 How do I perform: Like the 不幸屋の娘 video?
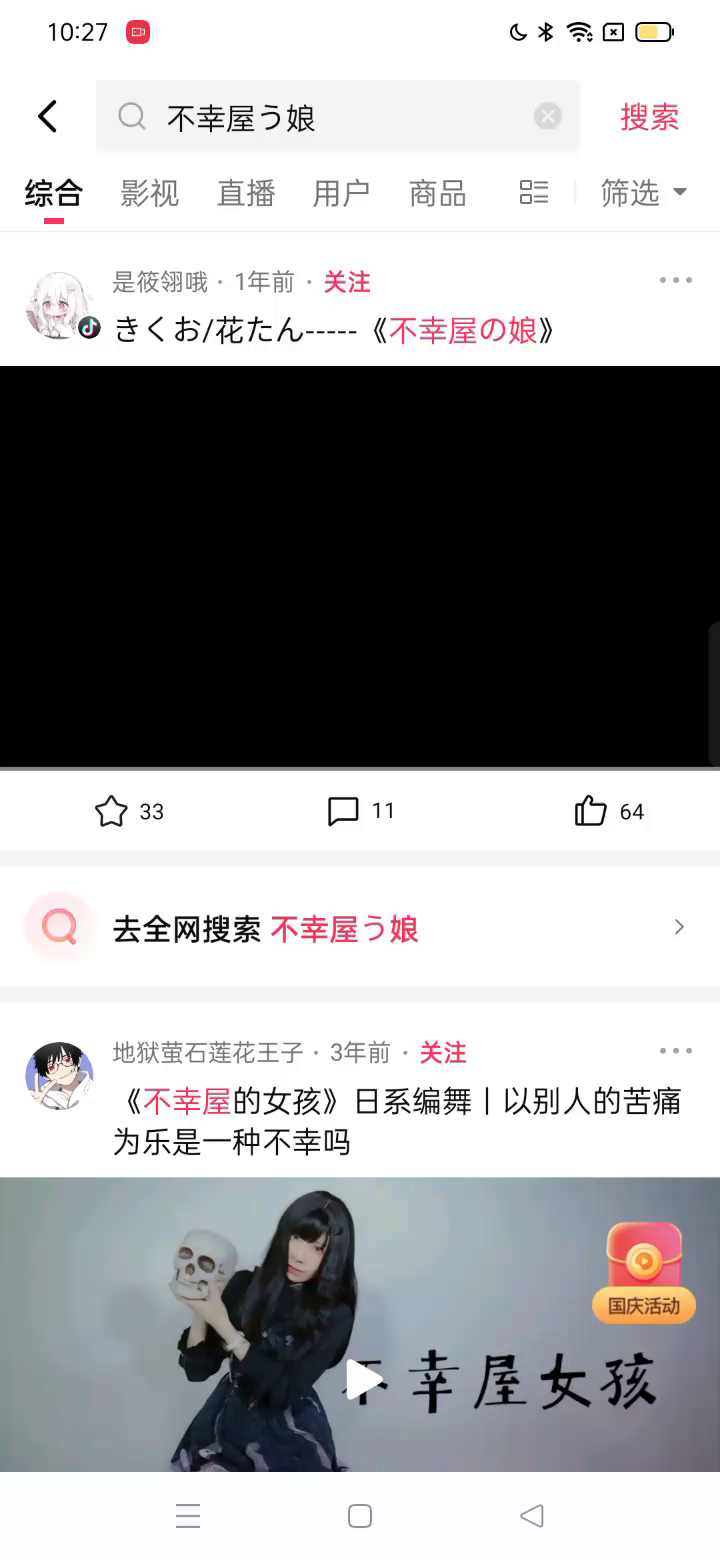tap(591, 811)
